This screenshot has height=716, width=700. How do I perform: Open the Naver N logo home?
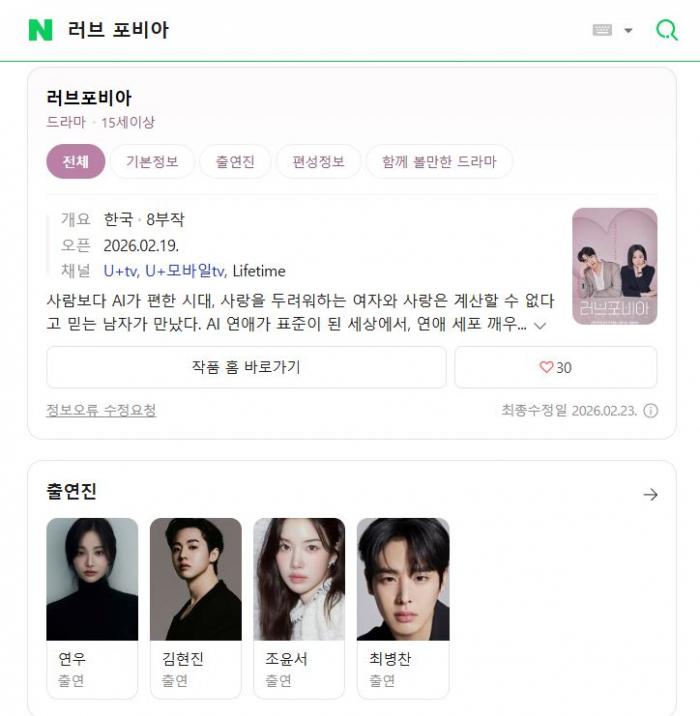[x=40, y=30]
